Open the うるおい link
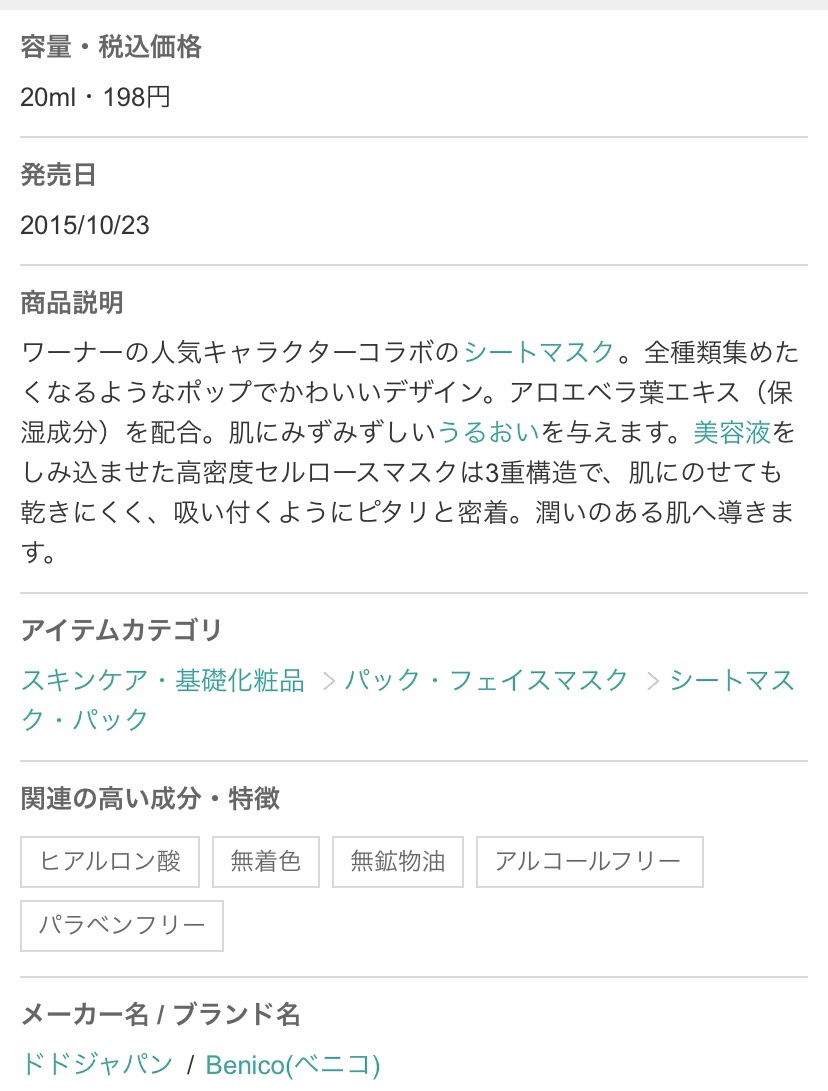Image resolution: width=828 pixels, height=1091 pixels. pos(488,432)
